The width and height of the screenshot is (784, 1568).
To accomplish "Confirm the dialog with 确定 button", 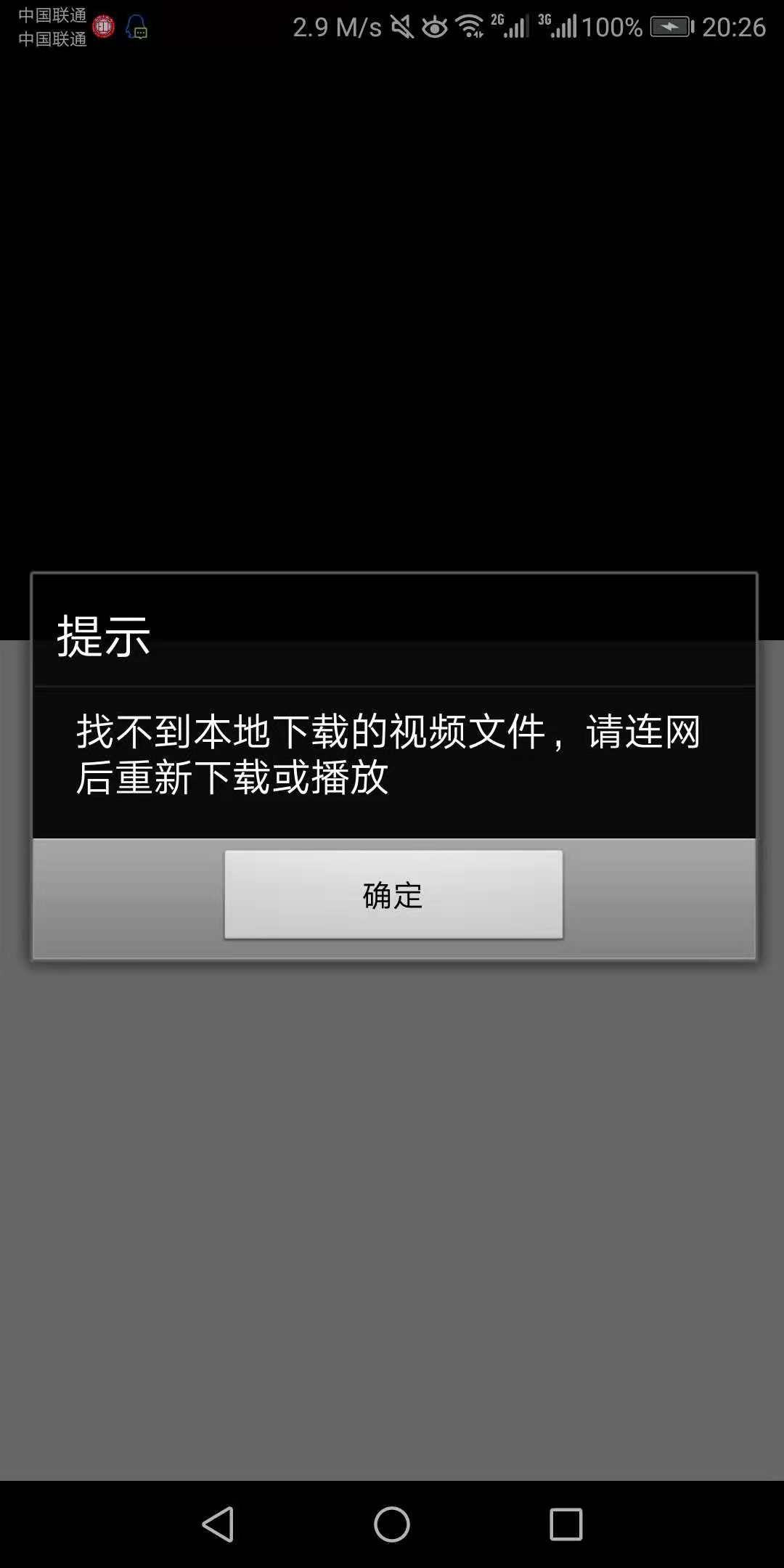I will (393, 894).
